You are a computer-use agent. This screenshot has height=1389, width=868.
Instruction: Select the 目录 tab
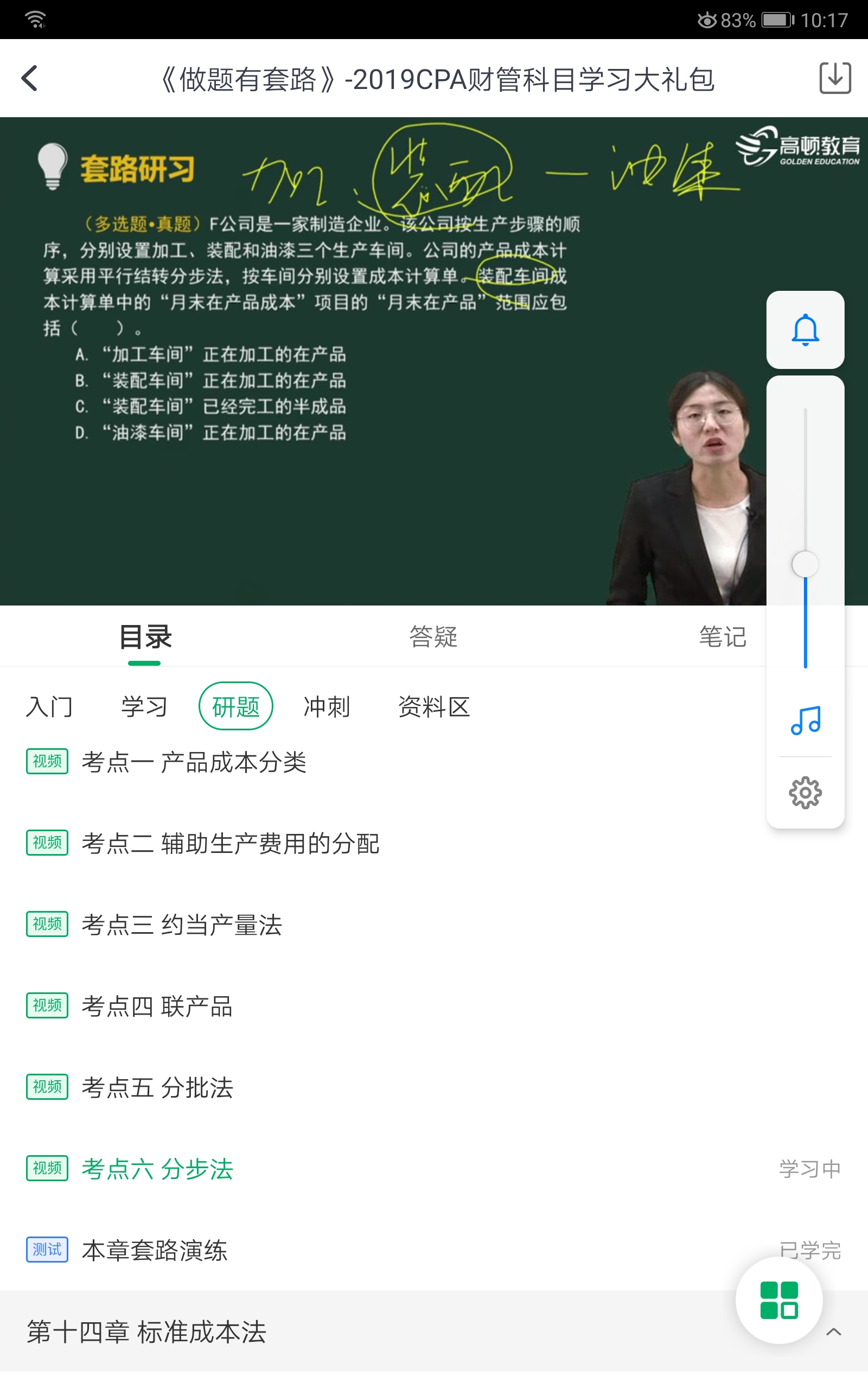pos(145,636)
